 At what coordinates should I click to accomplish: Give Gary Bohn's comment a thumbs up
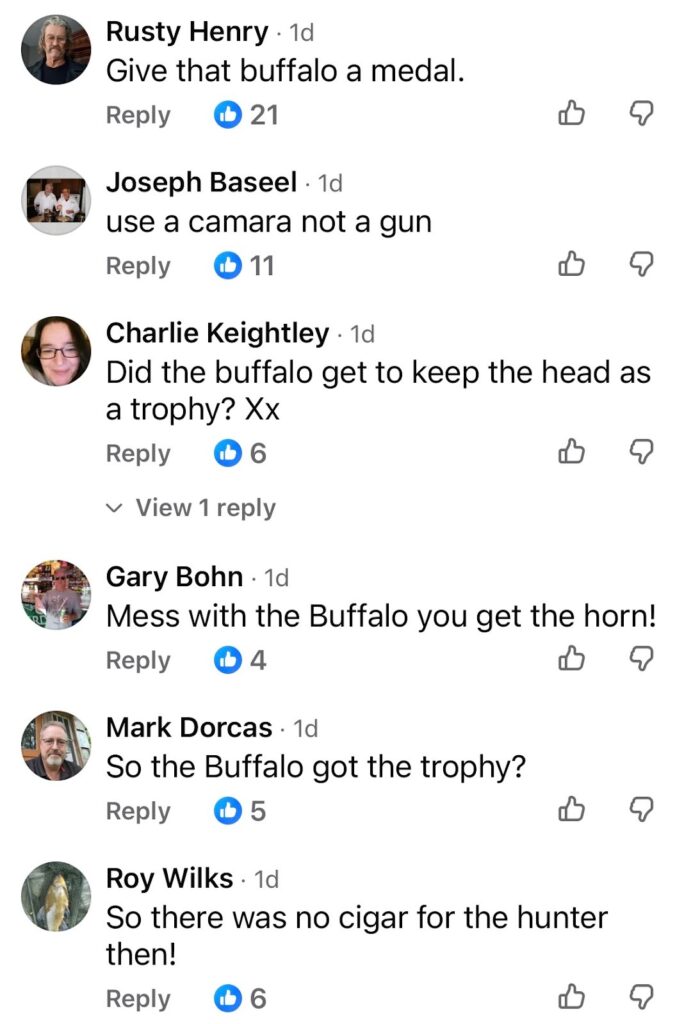pos(571,660)
